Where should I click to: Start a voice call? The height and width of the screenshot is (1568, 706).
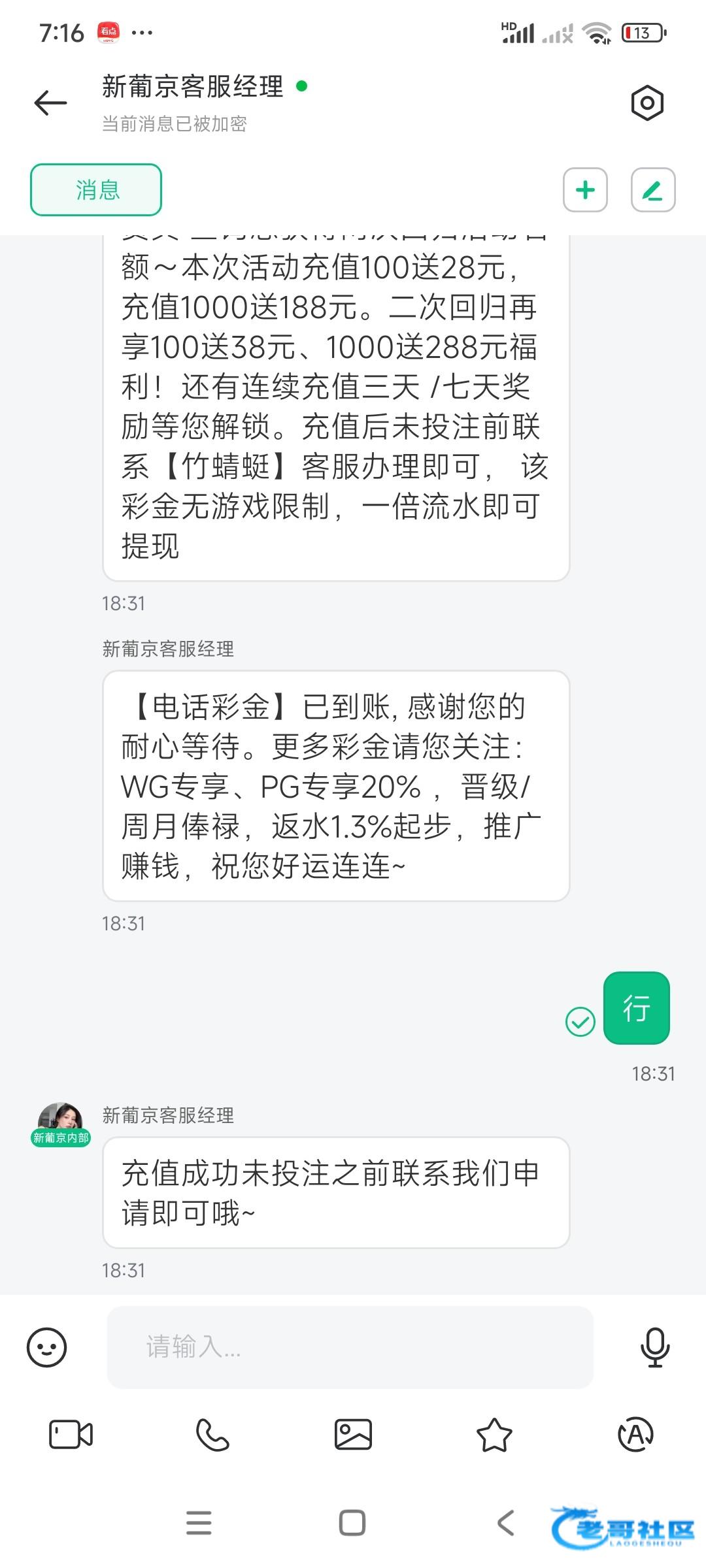tap(212, 1435)
